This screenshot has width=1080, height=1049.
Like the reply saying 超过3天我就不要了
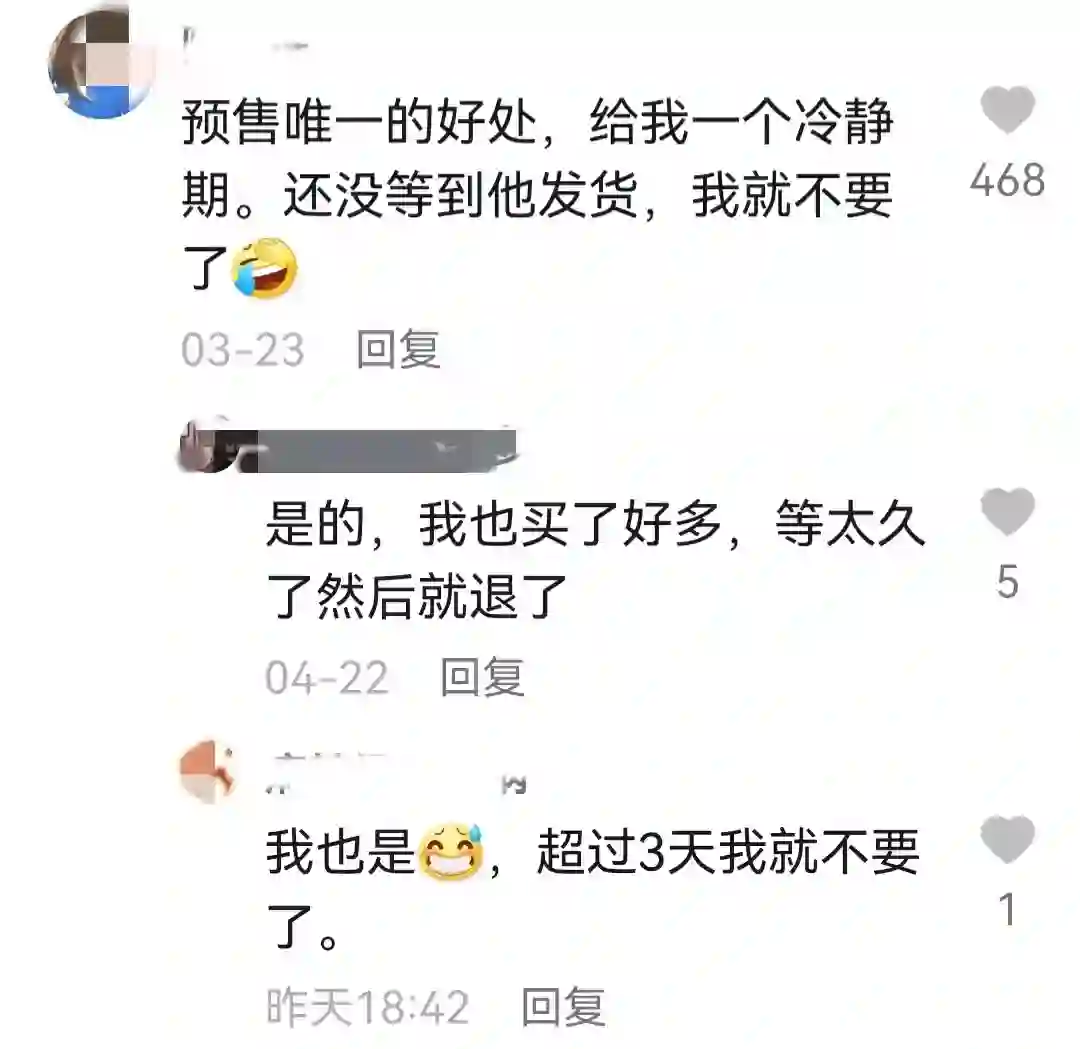(x=1006, y=839)
